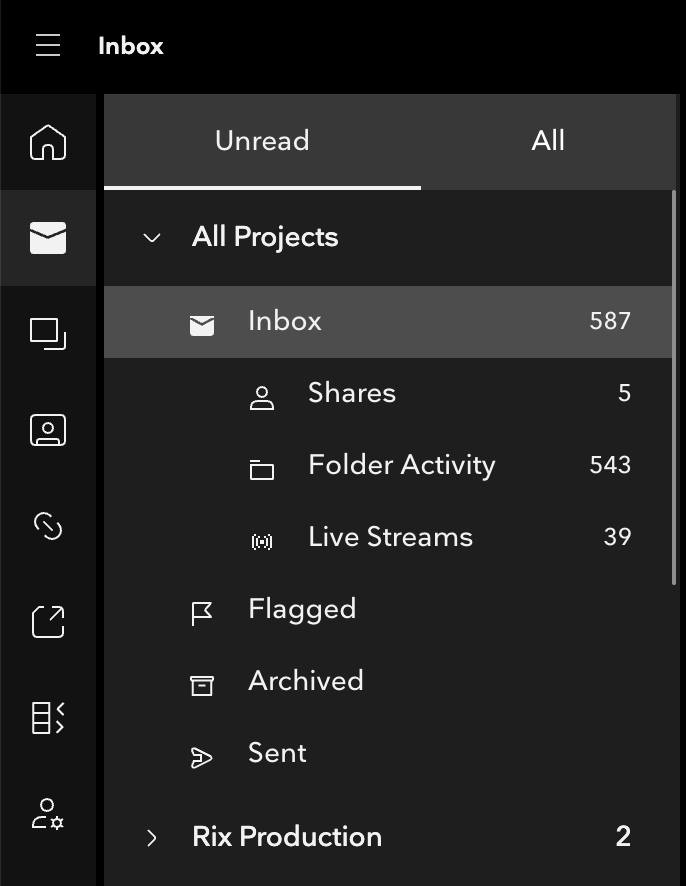The height and width of the screenshot is (886, 686).
Task: Open Live Streams messages
Action: click(x=390, y=537)
